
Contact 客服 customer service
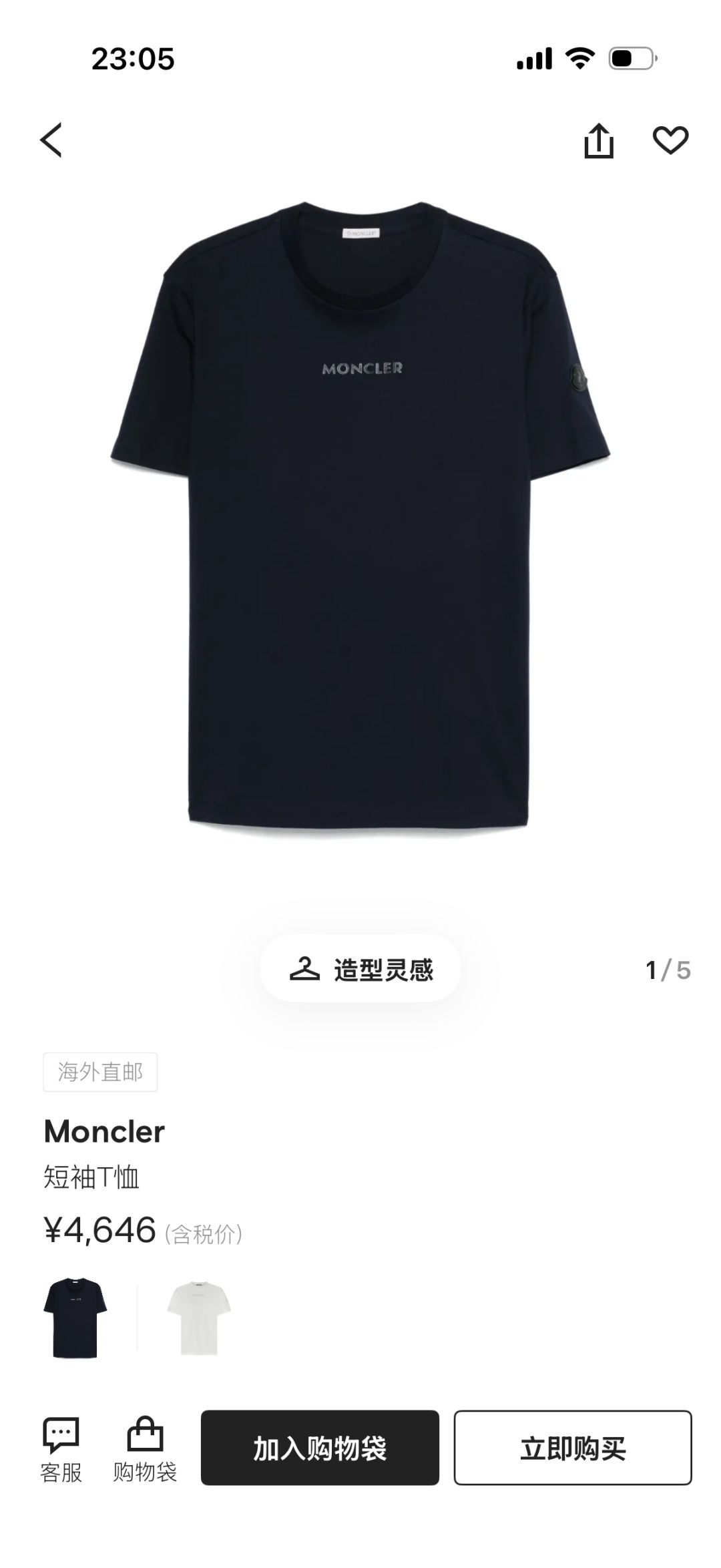coord(61,1448)
